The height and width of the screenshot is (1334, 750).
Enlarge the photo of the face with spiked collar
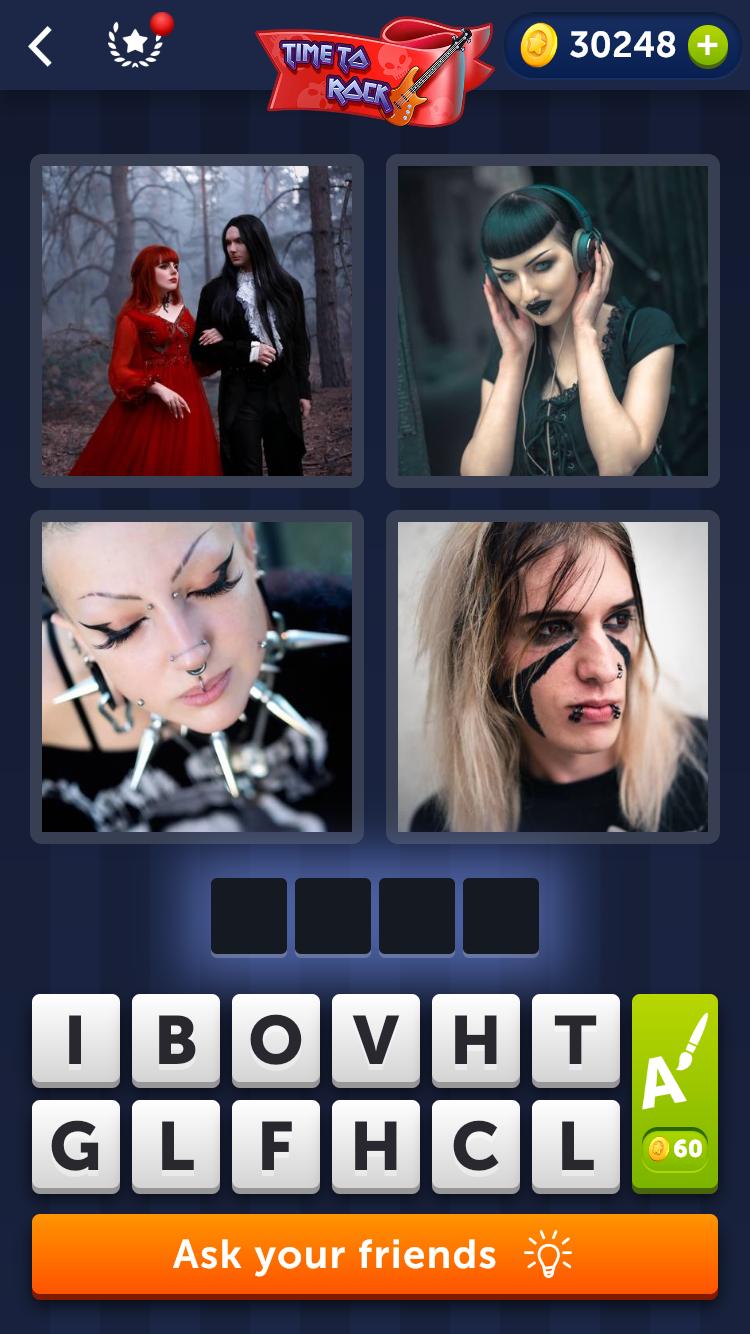coord(197,677)
